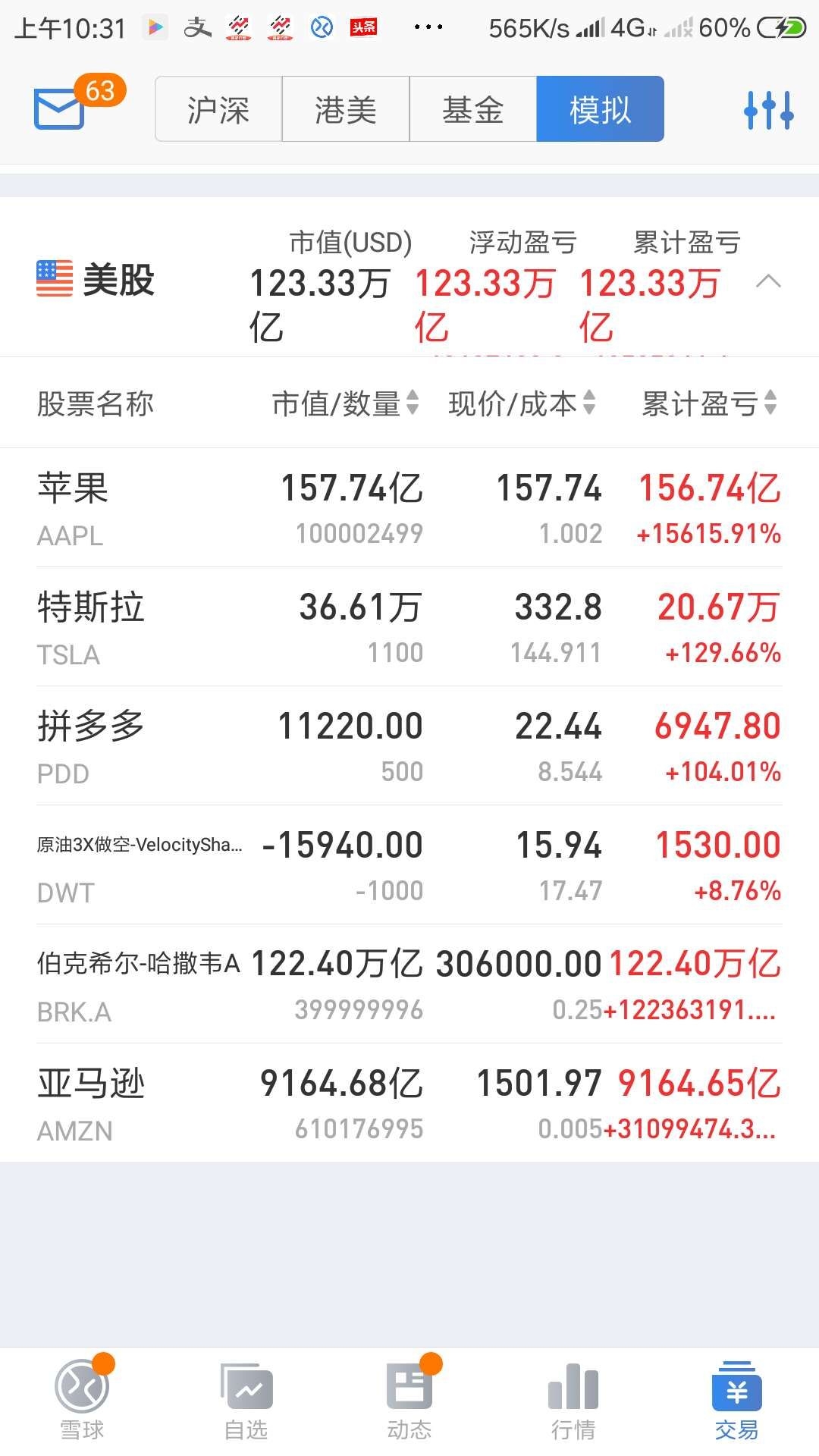
Task: Switch to the 港美 tab
Action: click(346, 109)
